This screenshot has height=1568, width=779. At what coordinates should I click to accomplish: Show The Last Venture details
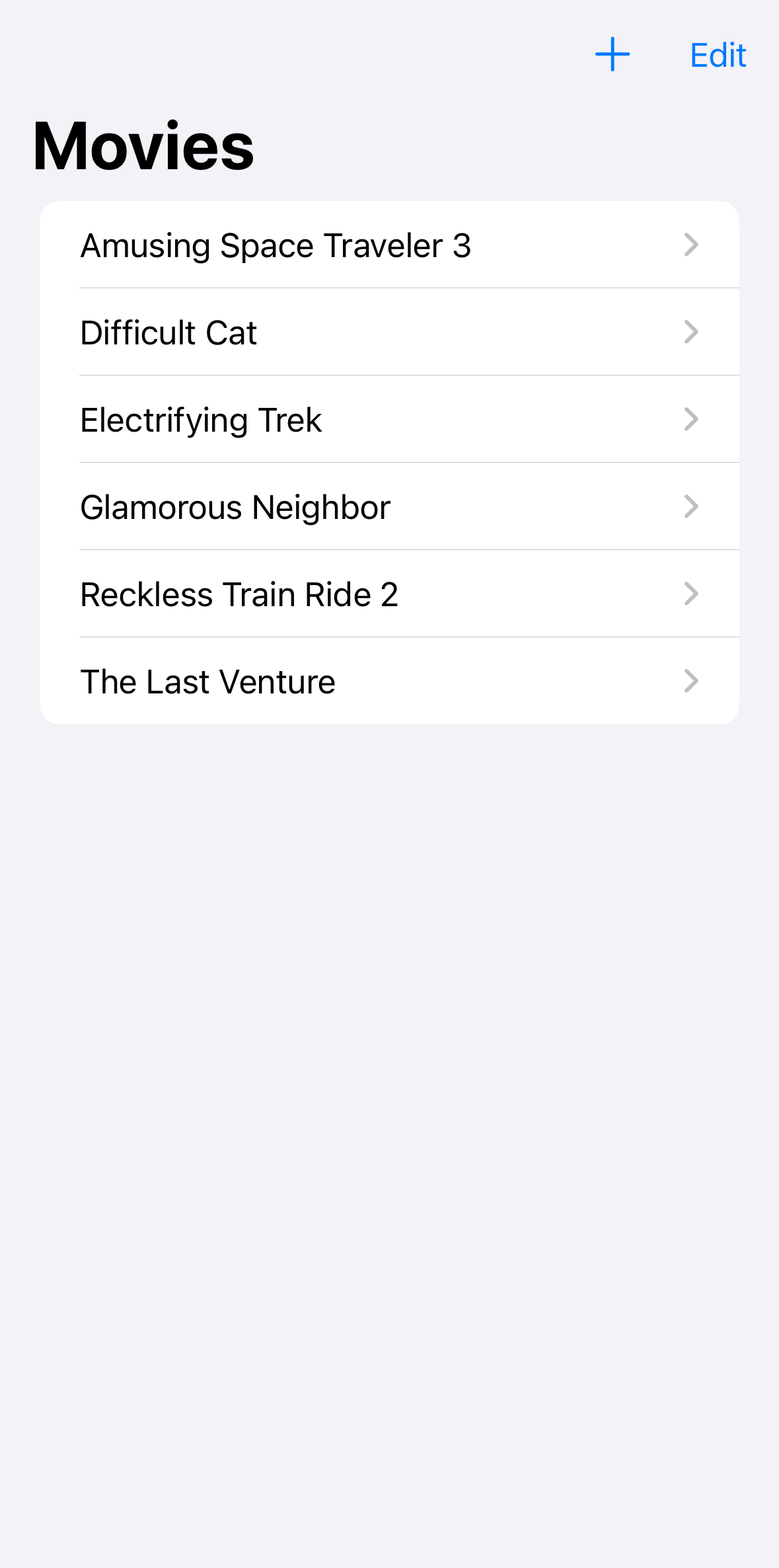coord(389,682)
